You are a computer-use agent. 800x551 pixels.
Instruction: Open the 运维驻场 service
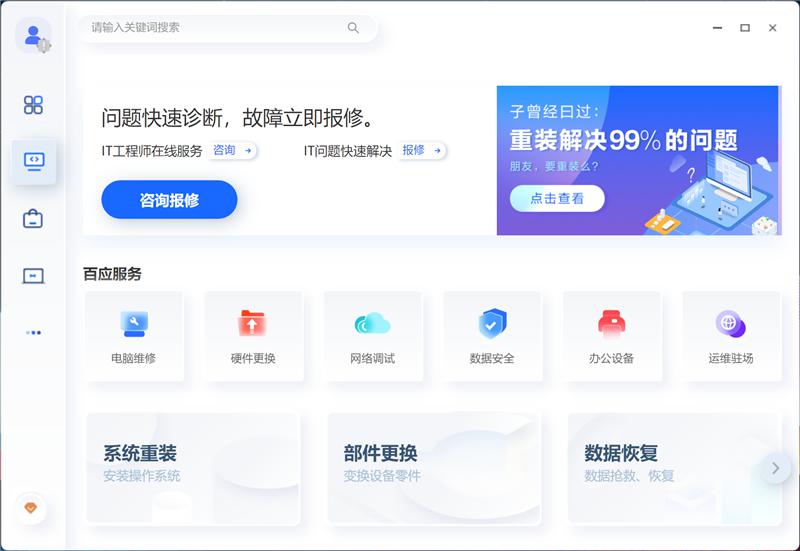tap(731, 336)
